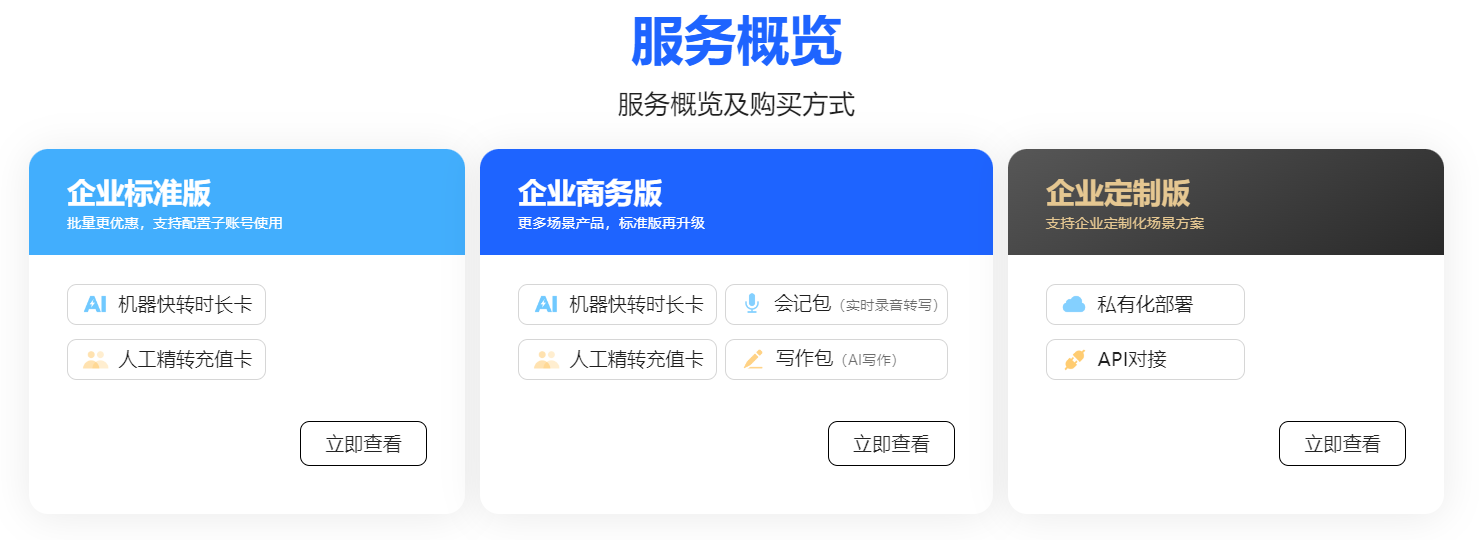Select 人工精转充值卡 in 企业商务版
The width and height of the screenshot is (1479, 540).
(617, 360)
